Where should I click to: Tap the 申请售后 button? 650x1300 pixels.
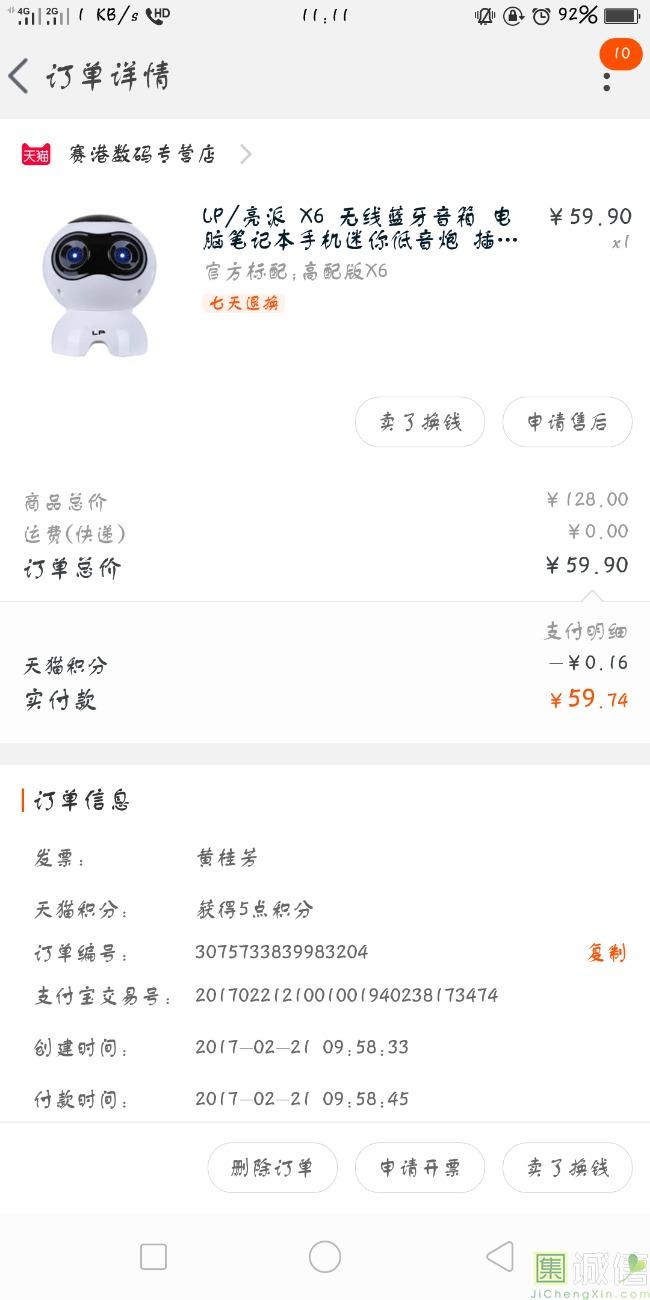tap(567, 422)
